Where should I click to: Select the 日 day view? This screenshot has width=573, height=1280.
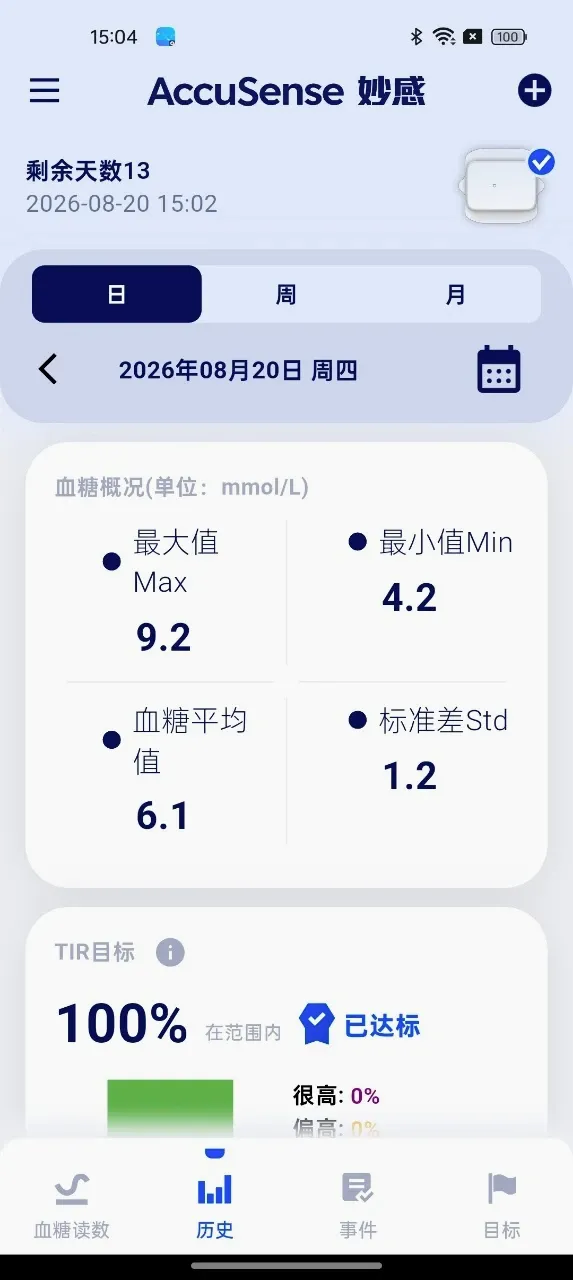[117, 294]
